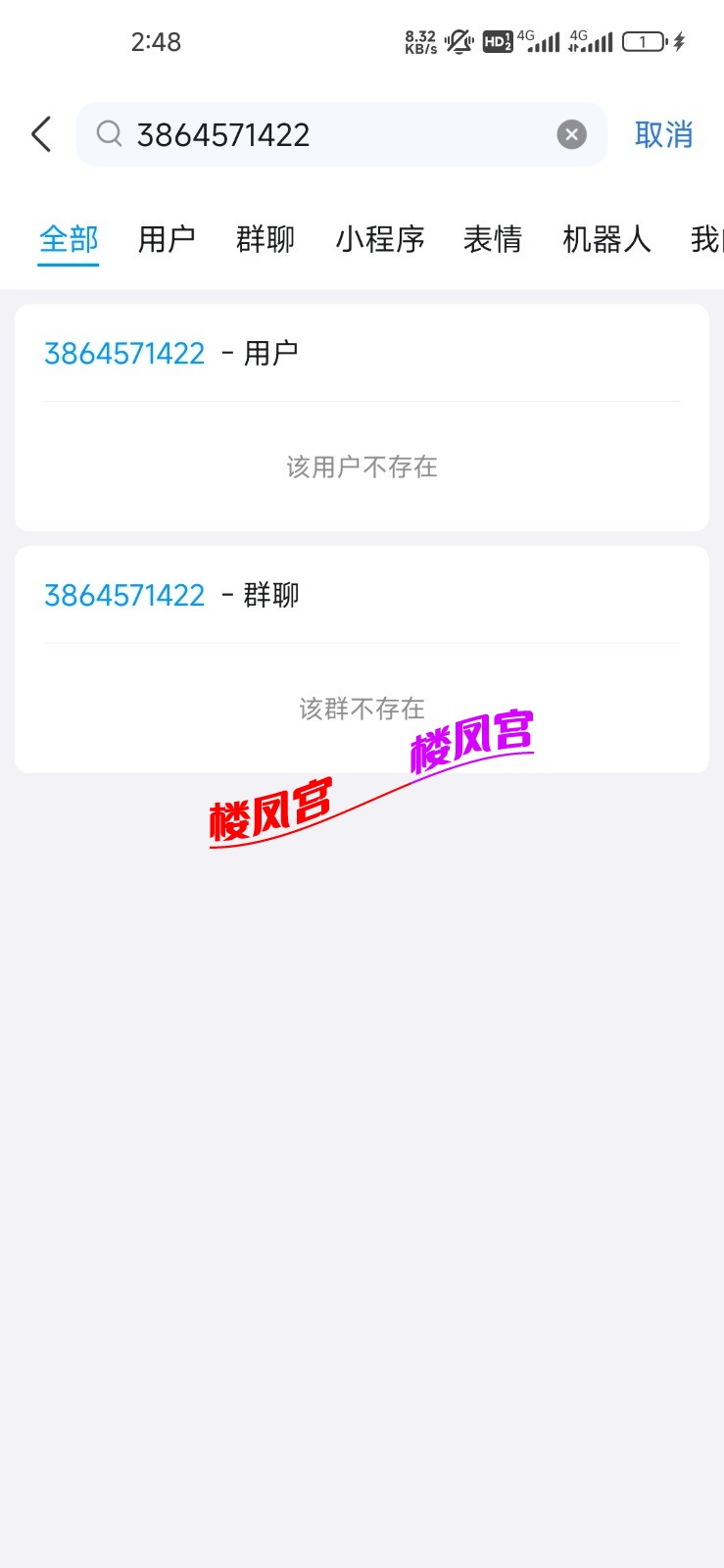724x1568 pixels.
Task: Go back using the arrow icon
Action: point(41,134)
